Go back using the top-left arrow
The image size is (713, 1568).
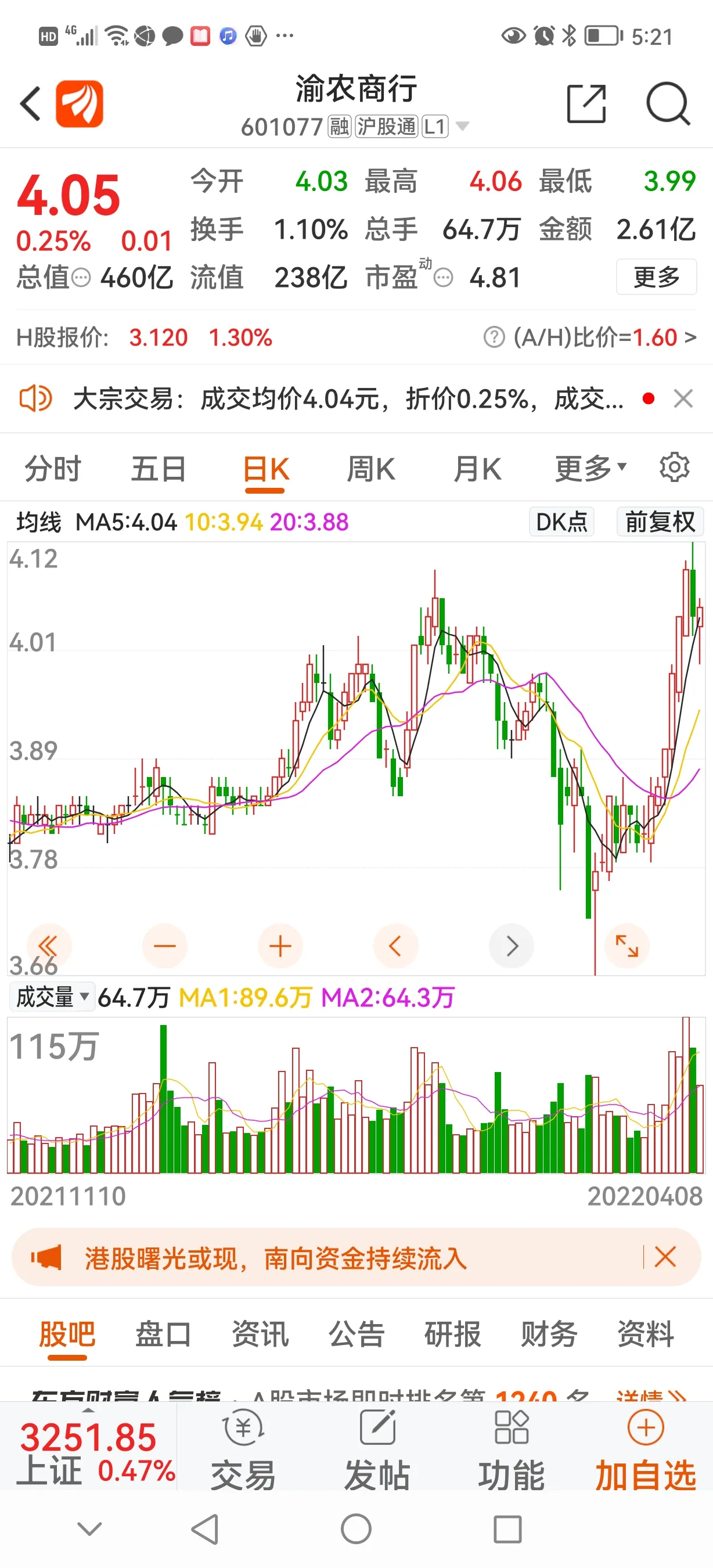pos(30,103)
